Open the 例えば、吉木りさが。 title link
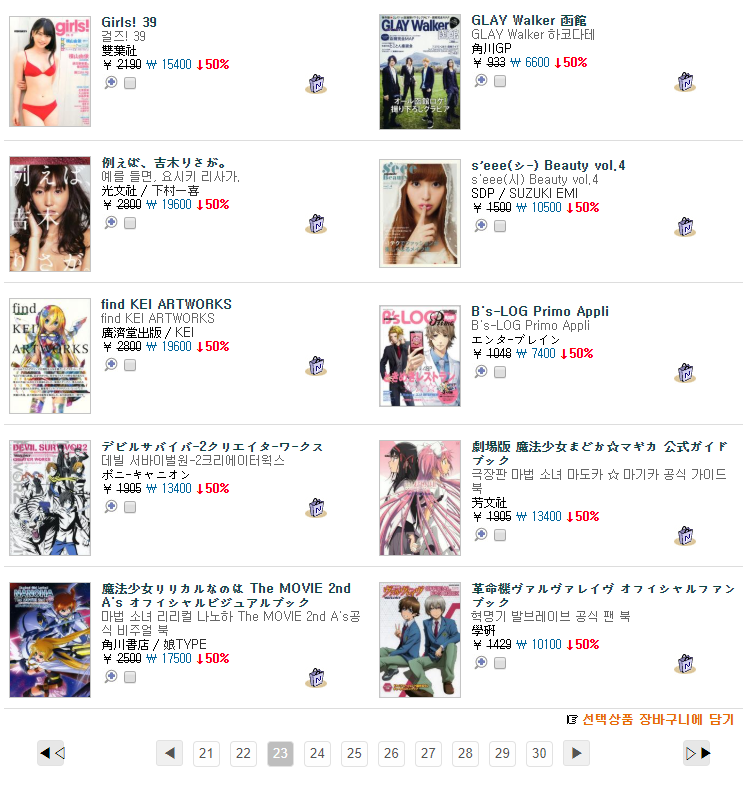747x786 pixels. (166, 162)
